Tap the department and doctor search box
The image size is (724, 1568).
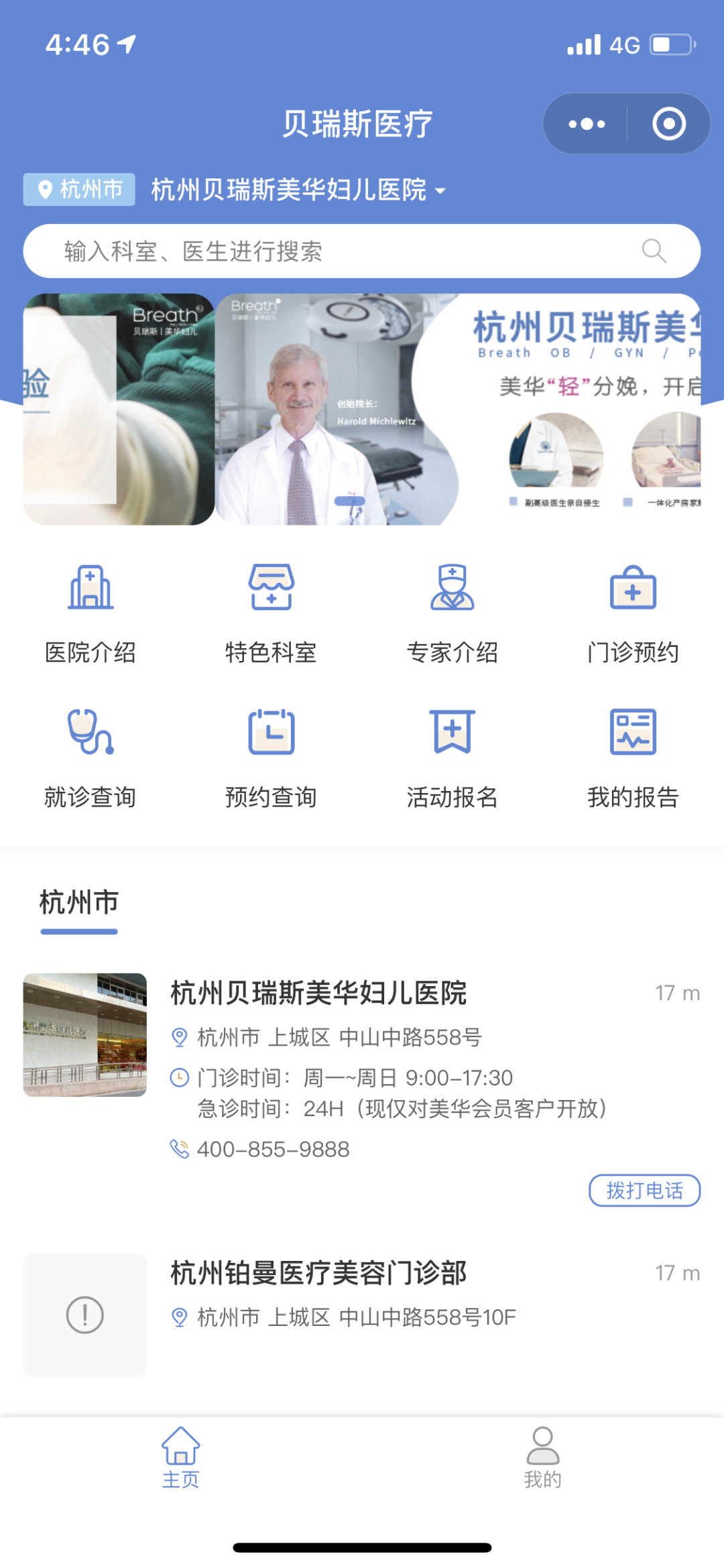click(349, 251)
